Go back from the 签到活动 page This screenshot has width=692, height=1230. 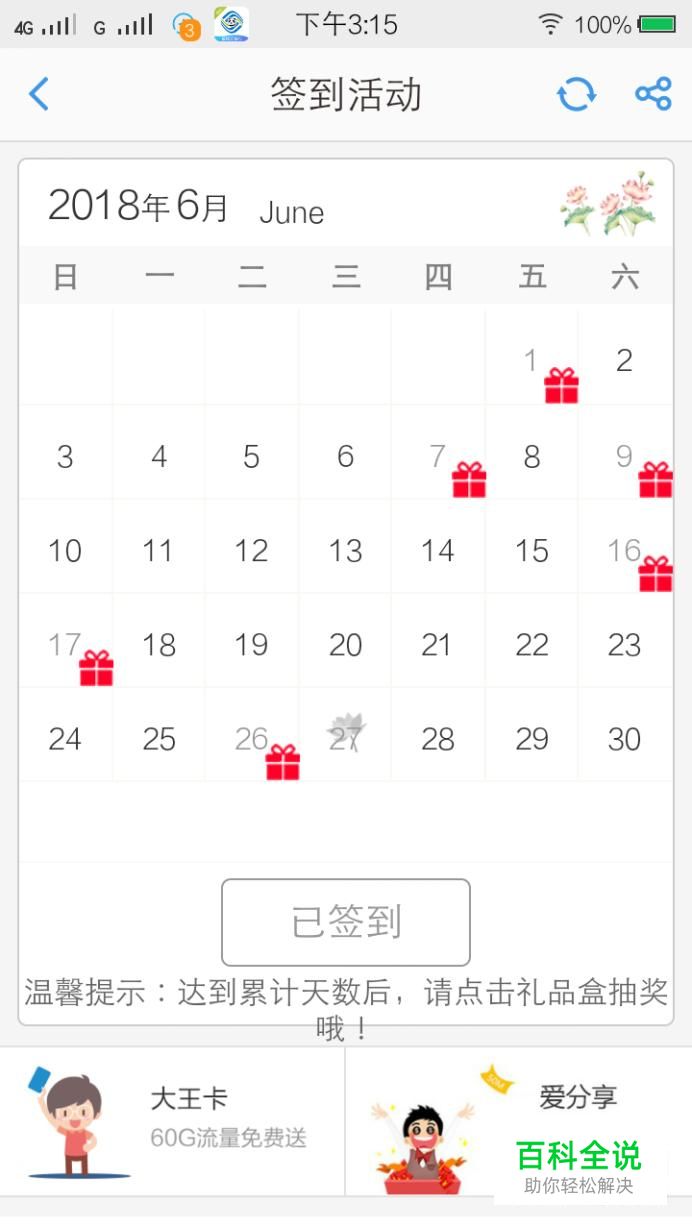(x=39, y=95)
